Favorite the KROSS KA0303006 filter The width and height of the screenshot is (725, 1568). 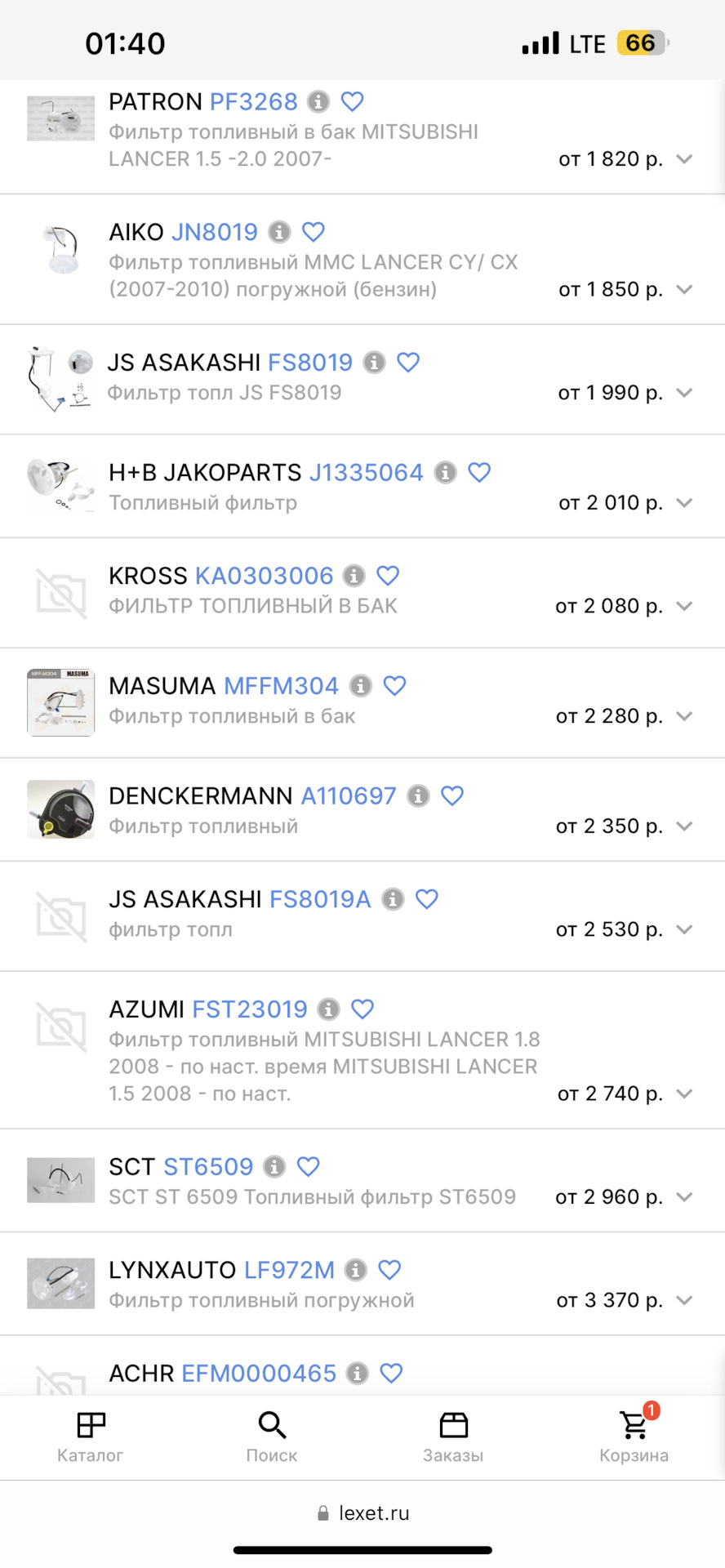[388, 576]
